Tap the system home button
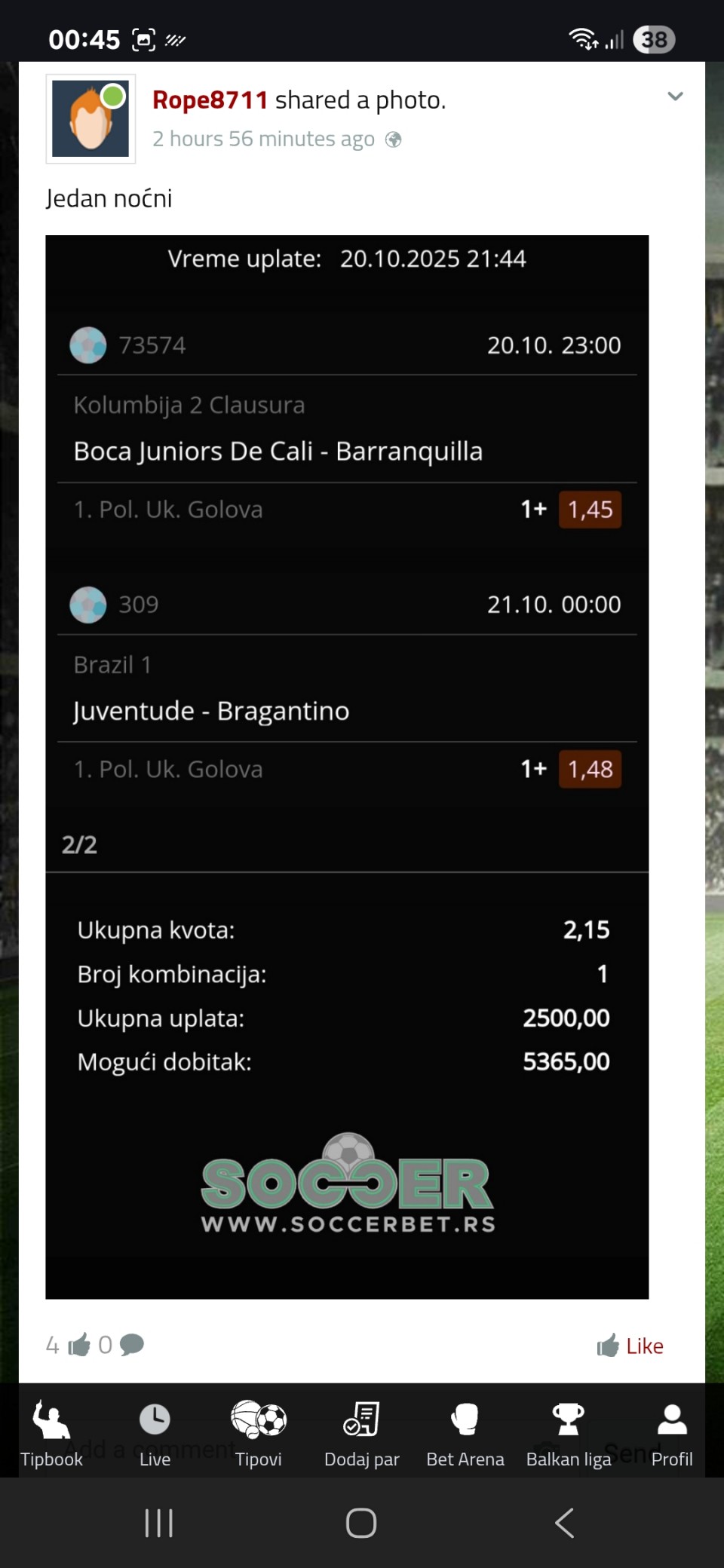 (x=361, y=1523)
